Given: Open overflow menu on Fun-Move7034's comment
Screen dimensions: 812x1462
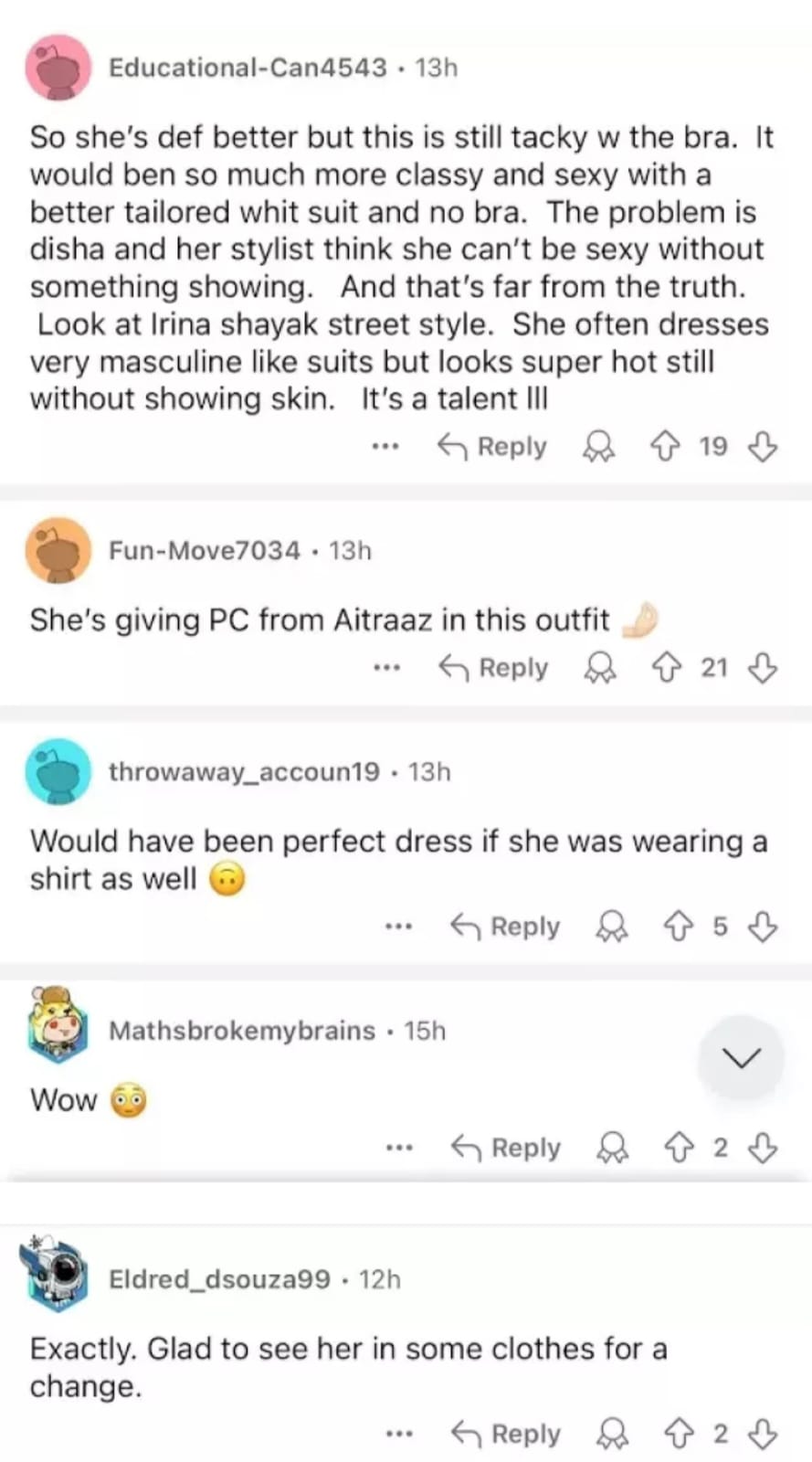Looking at the screenshot, I should [x=386, y=668].
